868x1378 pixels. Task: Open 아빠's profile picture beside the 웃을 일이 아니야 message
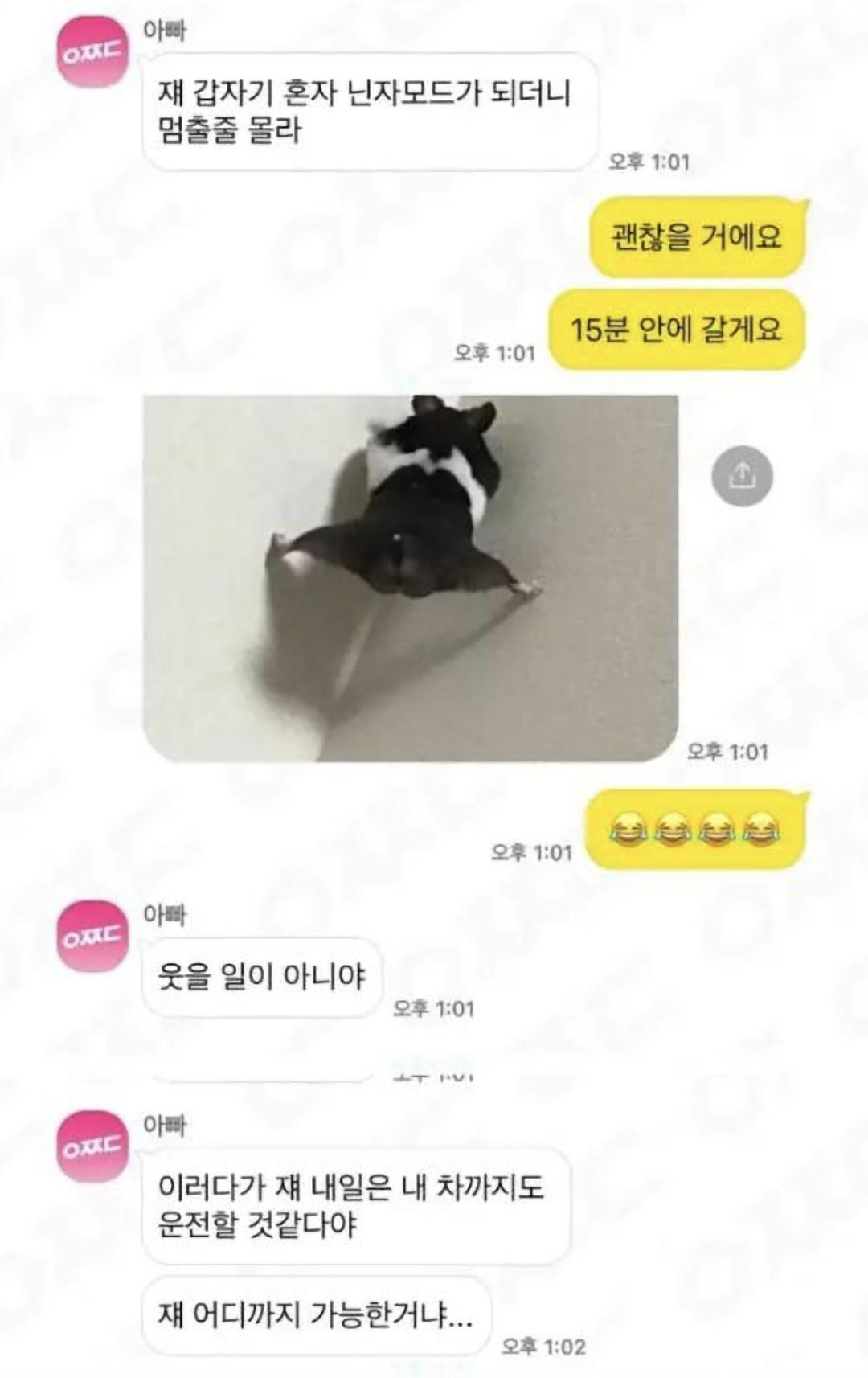pos(93,936)
